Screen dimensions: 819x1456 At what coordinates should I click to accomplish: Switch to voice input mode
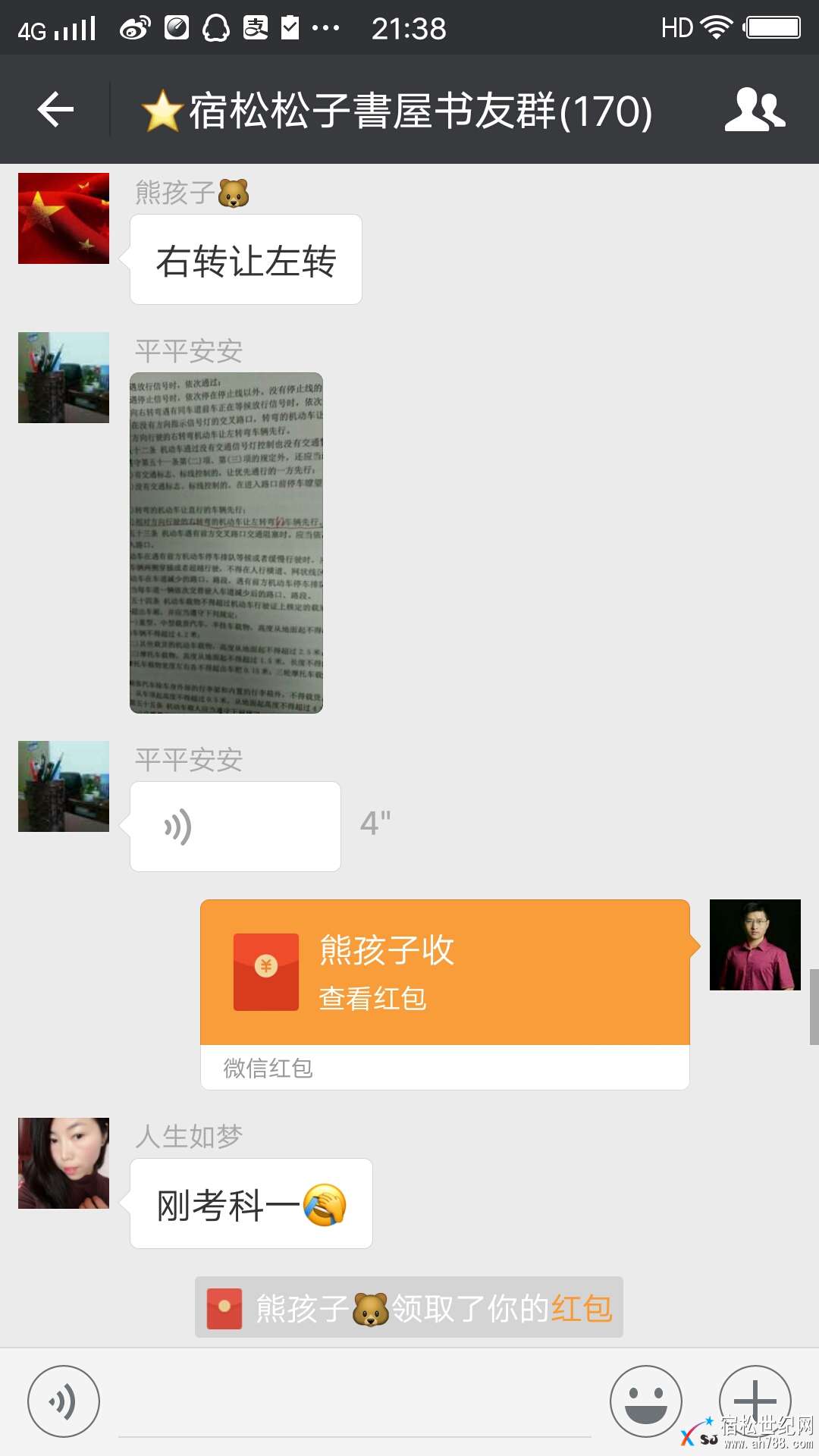64,1401
